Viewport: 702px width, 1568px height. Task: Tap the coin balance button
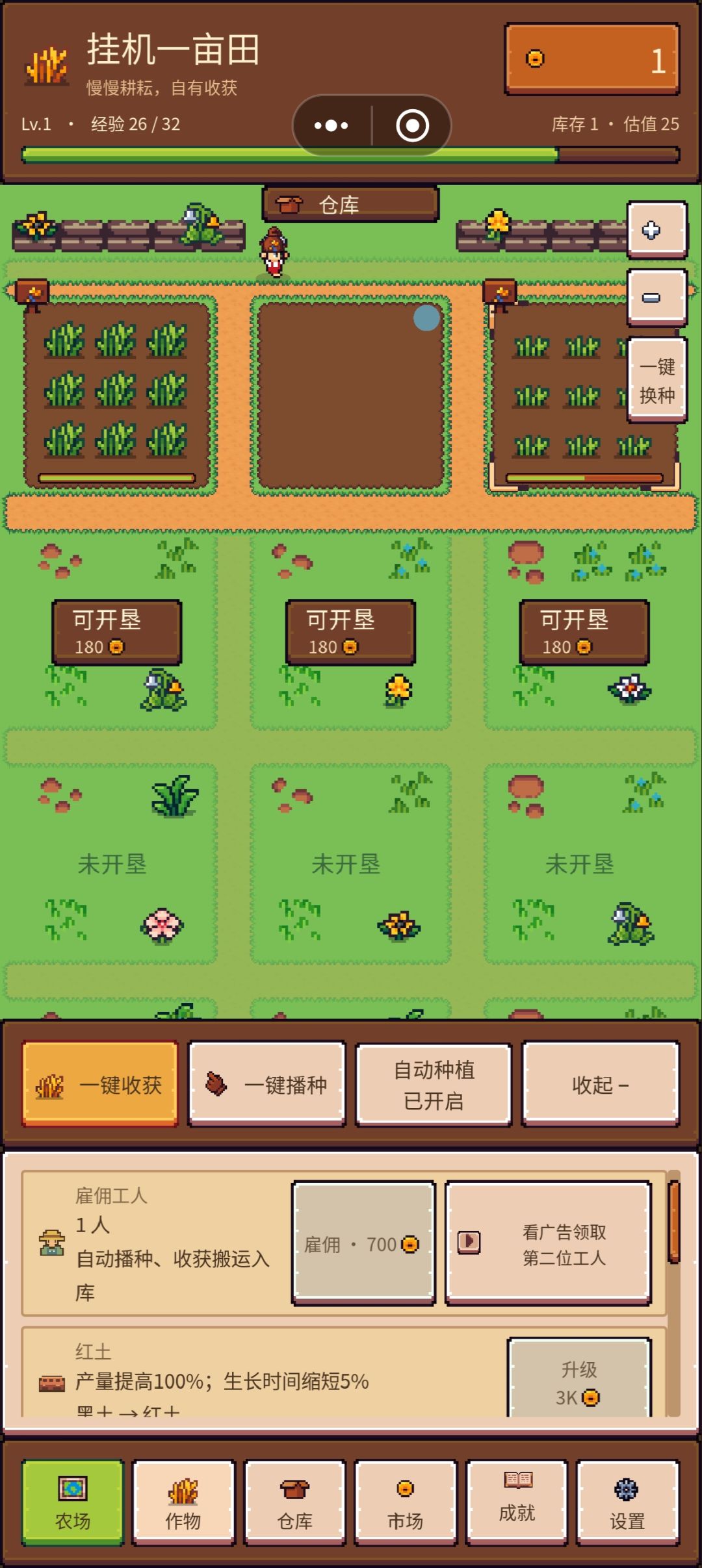pyautogui.click(x=592, y=60)
